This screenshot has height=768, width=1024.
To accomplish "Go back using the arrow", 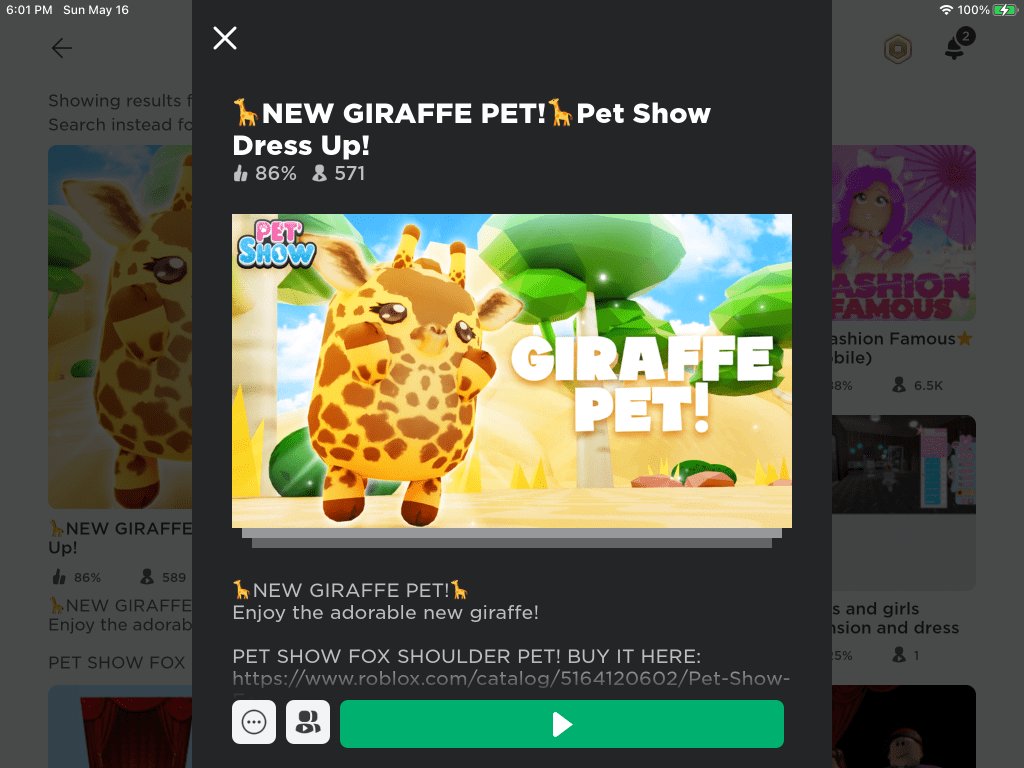I will pos(62,48).
